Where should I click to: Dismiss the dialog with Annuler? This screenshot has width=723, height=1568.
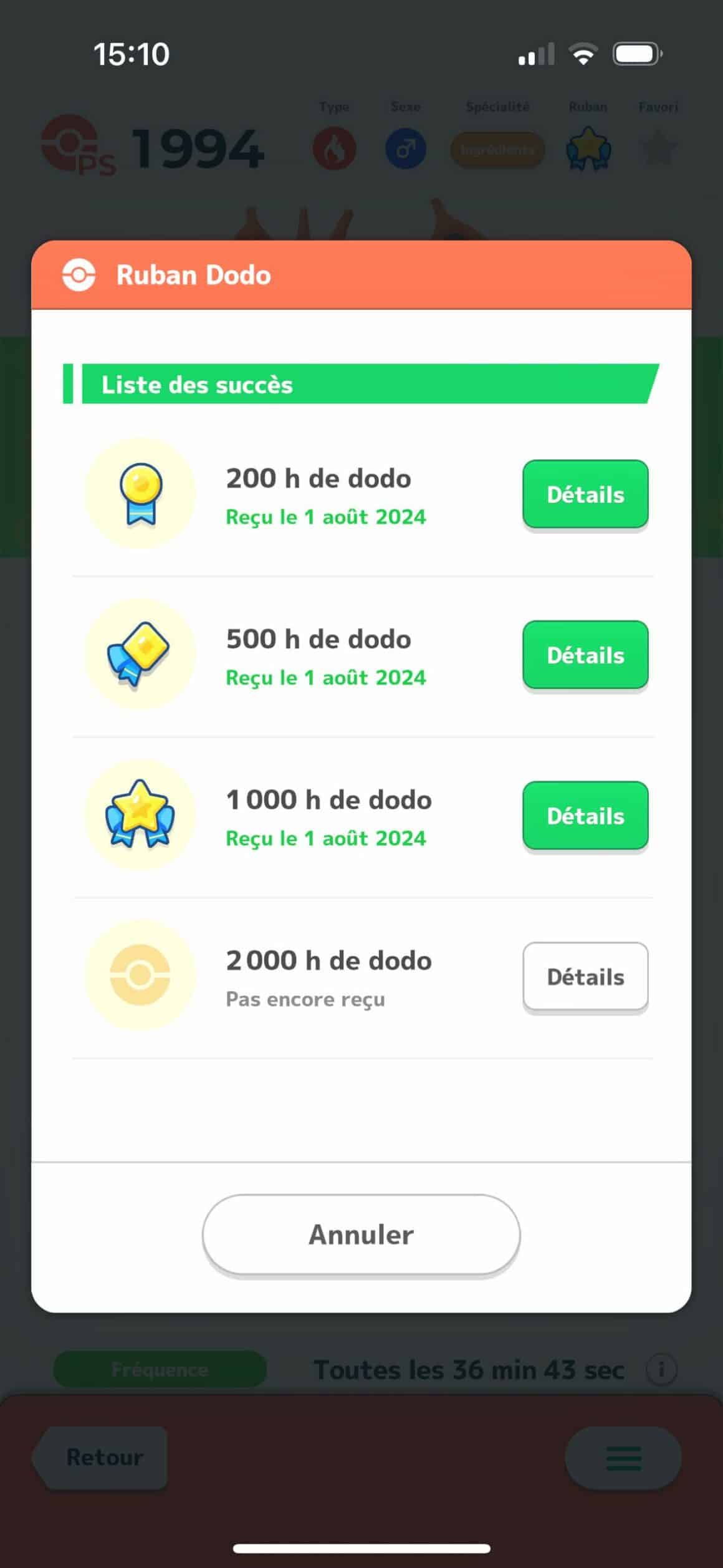coord(361,1234)
